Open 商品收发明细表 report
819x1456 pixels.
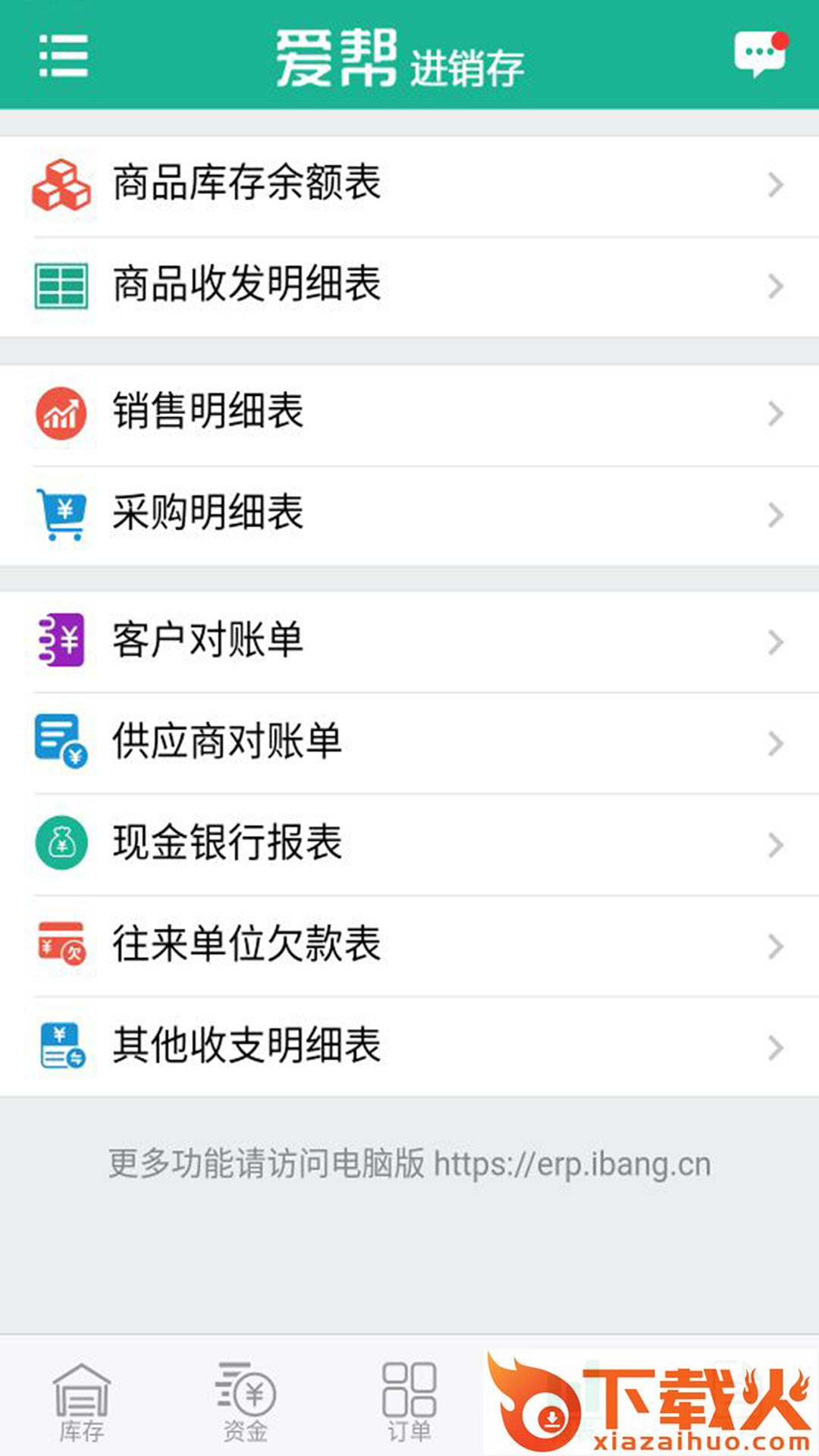409,286
